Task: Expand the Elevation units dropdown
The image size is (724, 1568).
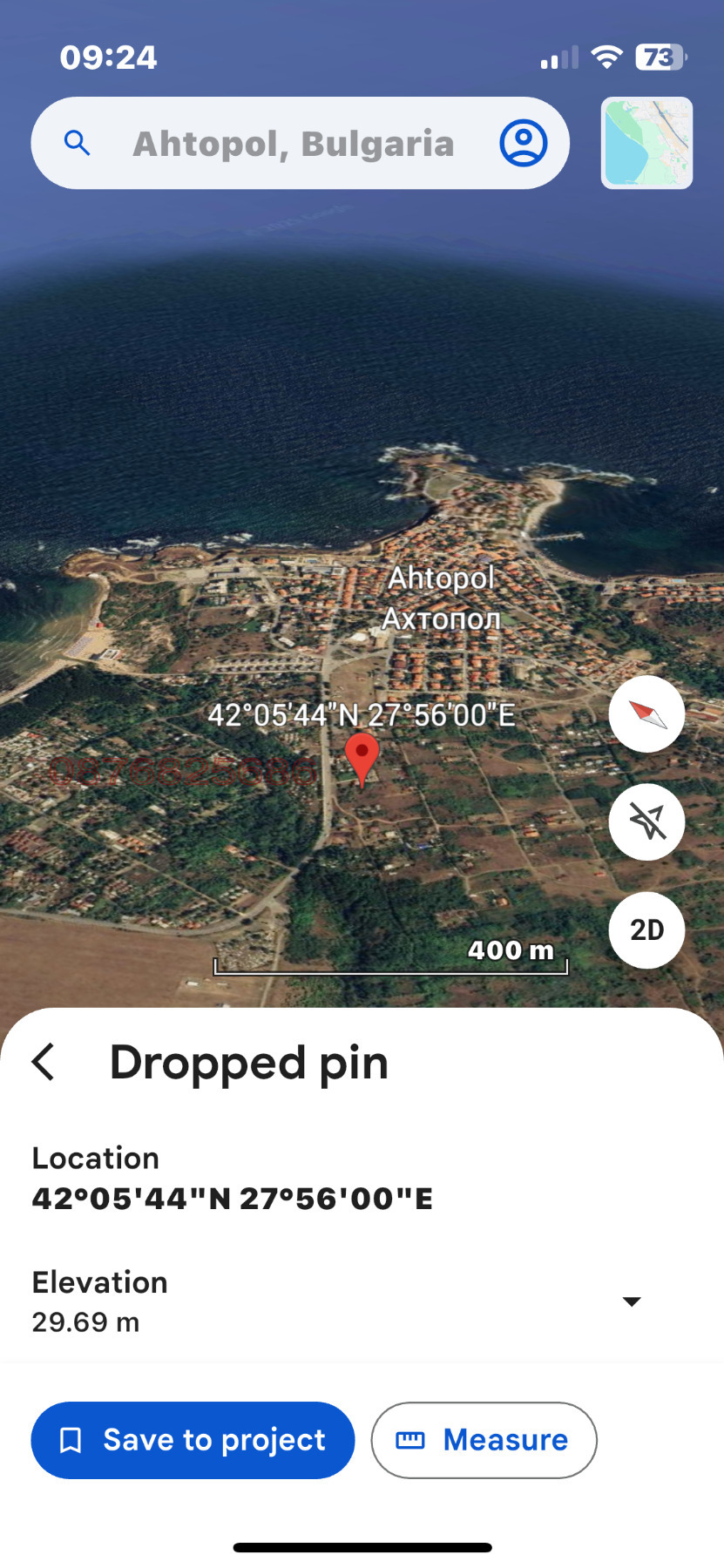Action: [632, 1301]
